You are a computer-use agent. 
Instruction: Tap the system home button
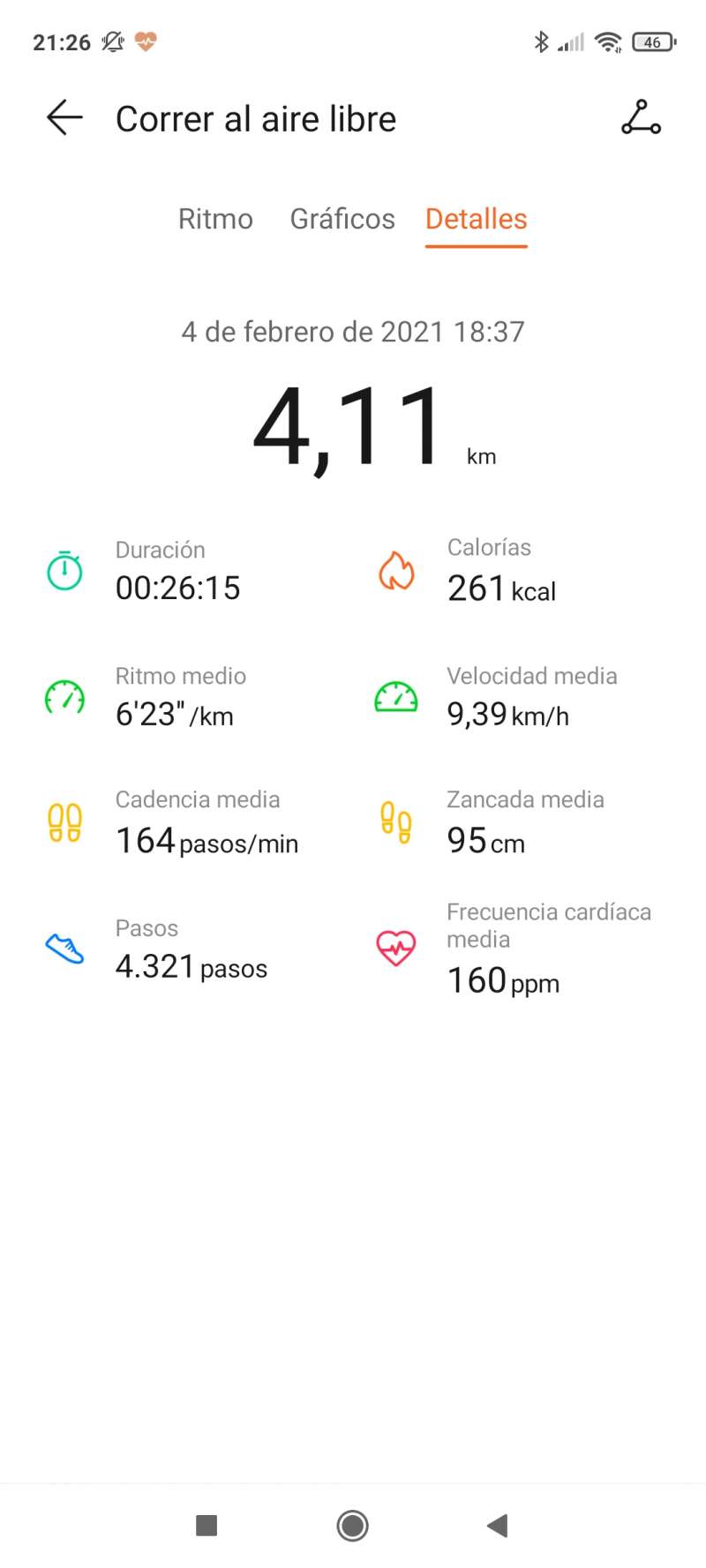352,1525
